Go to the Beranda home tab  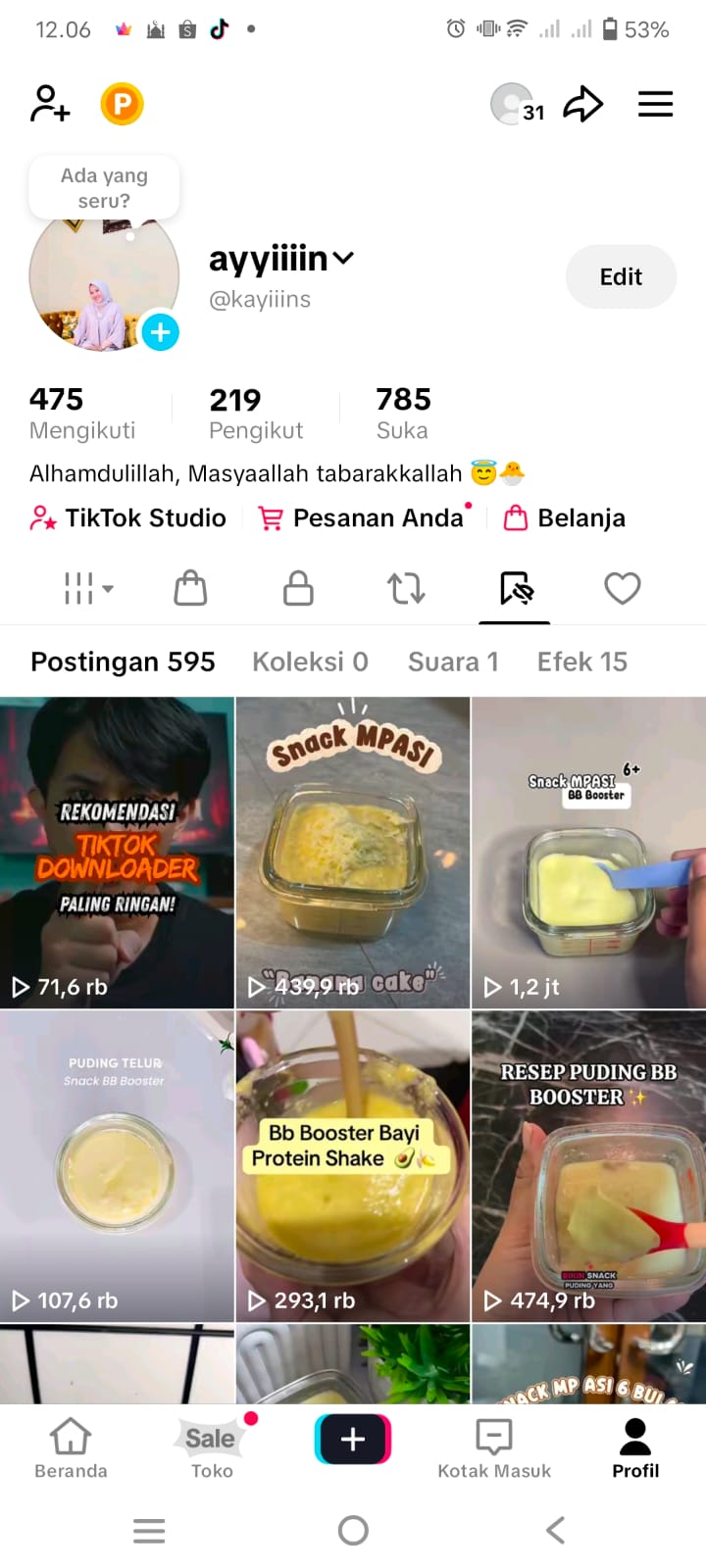point(71,1448)
